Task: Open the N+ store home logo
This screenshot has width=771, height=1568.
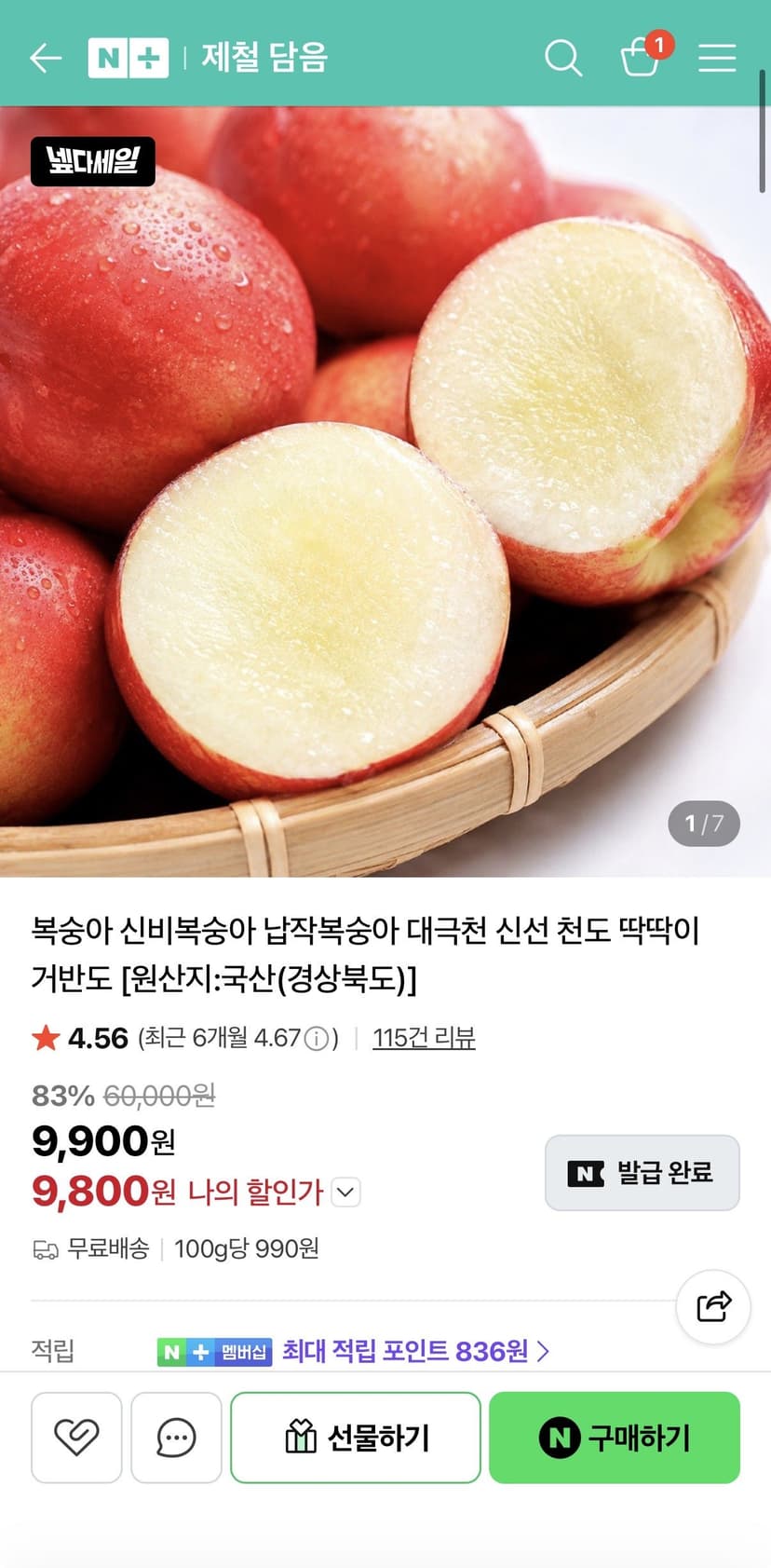Action: pos(128,58)
